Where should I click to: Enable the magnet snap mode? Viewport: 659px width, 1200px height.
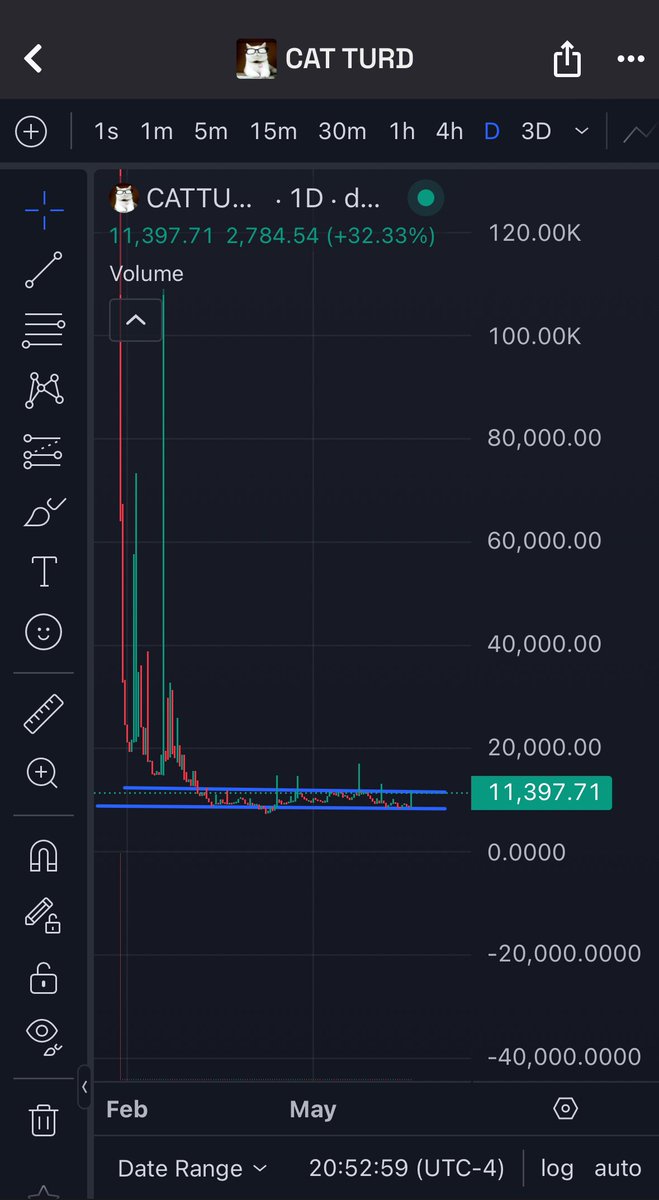[x=43, y=855]
